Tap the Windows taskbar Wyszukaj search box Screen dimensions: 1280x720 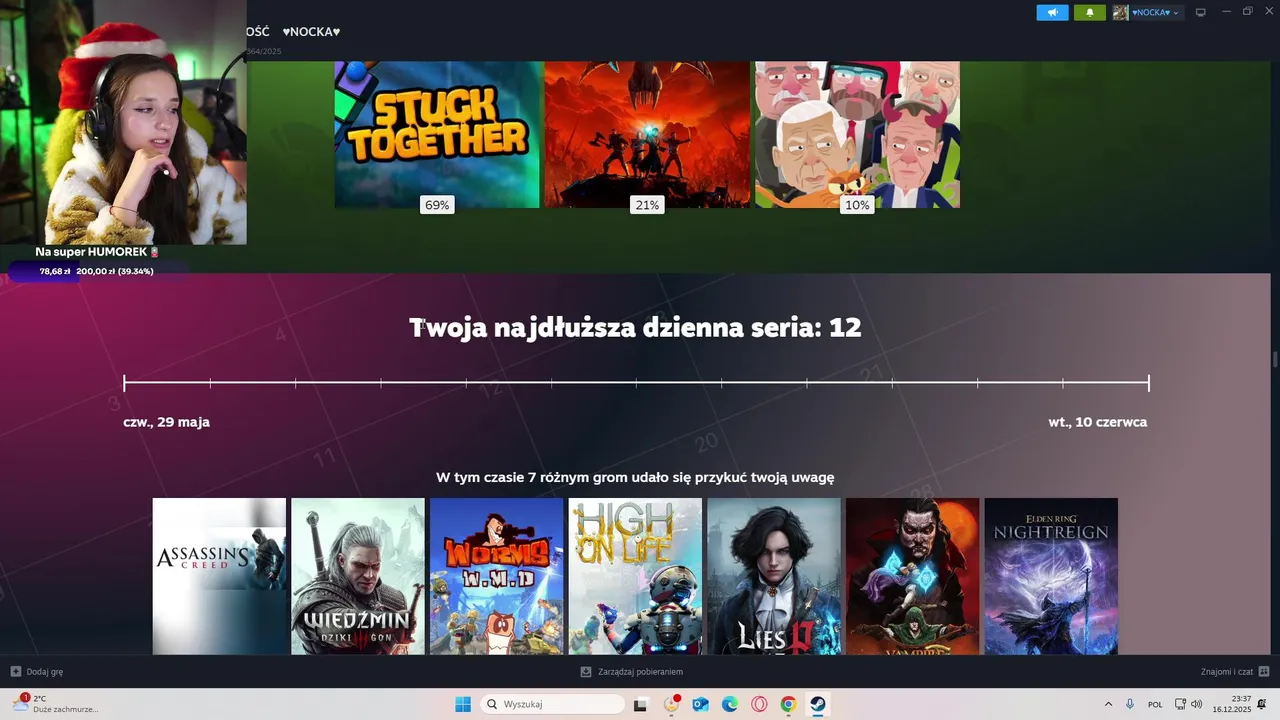click(553, 704)
